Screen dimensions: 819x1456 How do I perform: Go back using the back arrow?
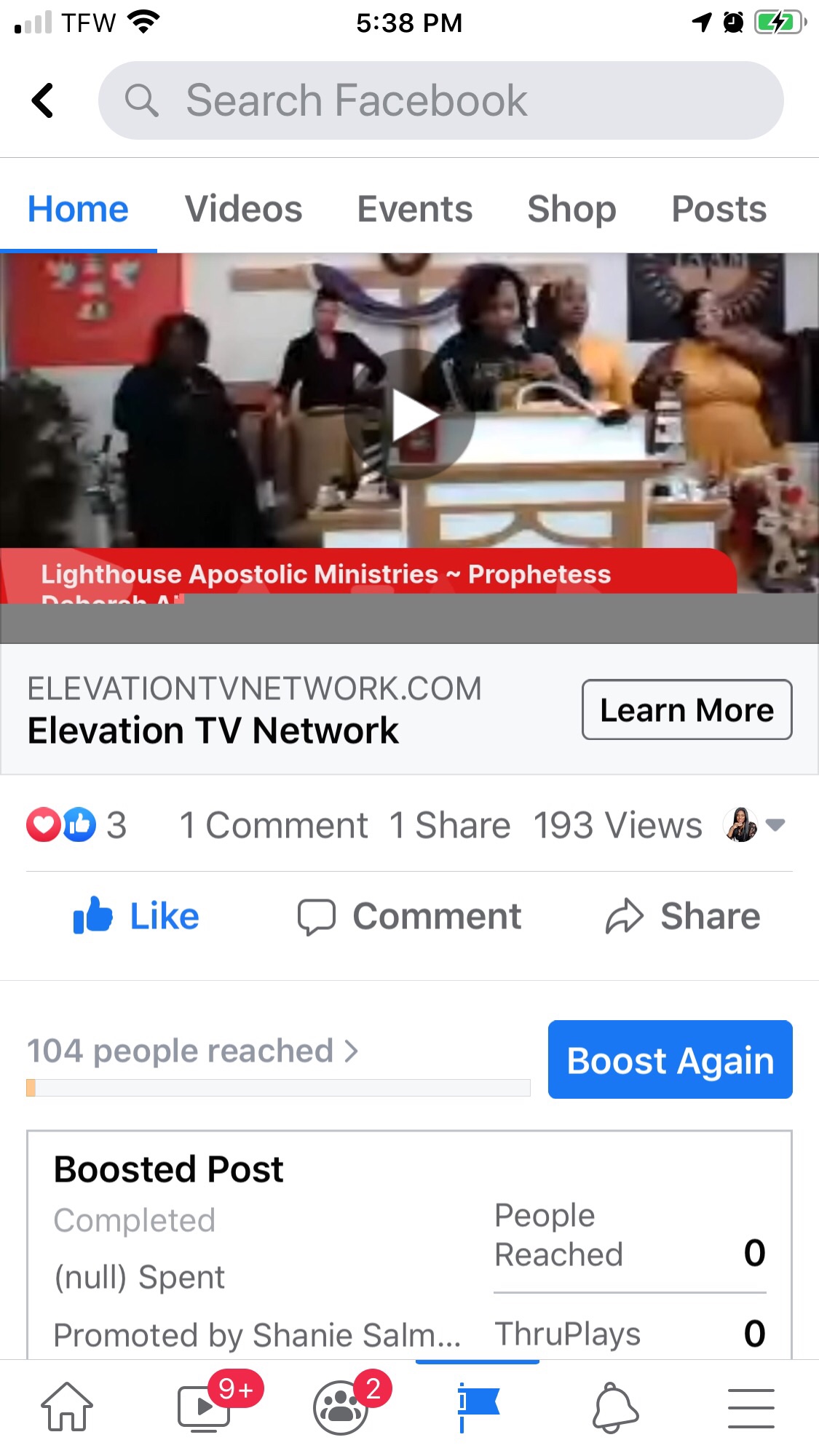click(x=43, y=100)
